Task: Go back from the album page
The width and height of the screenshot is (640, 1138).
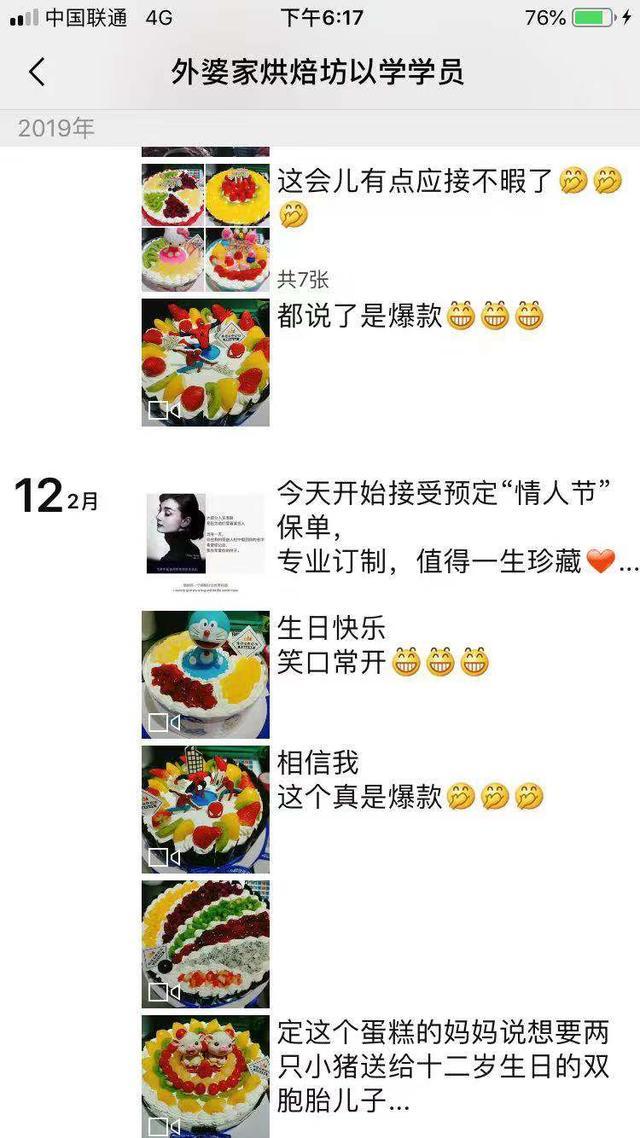Action: coord(37,72)
